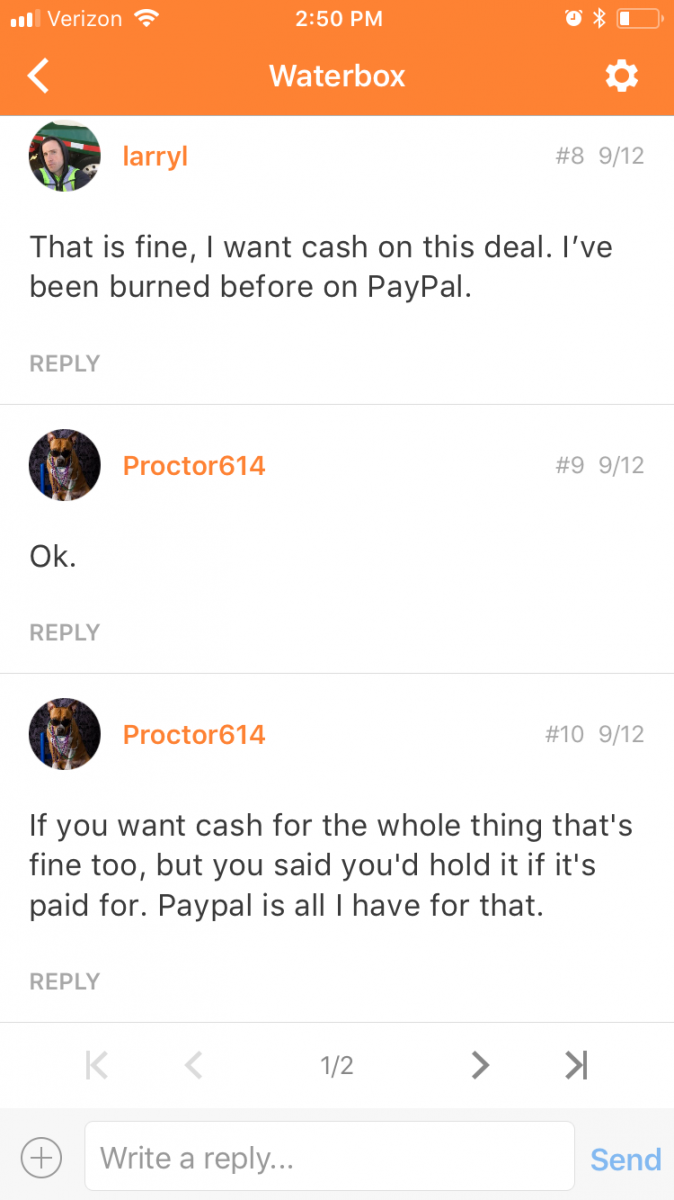Reply to larryl's post #8
Image resolution: width=674 pixels, height=1200 pixels.
click(x=65, y=363)
